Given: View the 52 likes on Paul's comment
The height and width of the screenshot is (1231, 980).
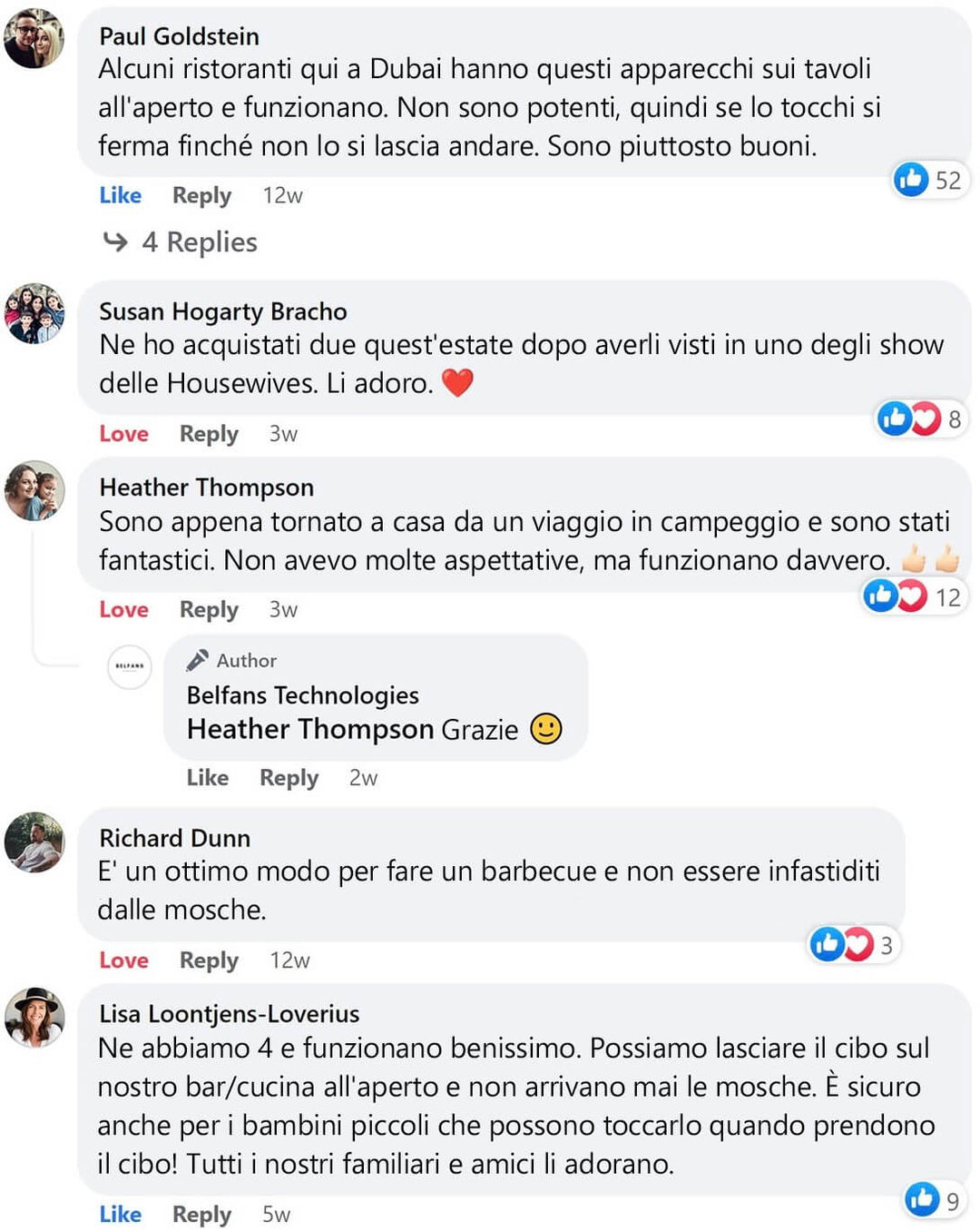Looking at the screenshot, I should pyautogui.click(x=927, y=180).
